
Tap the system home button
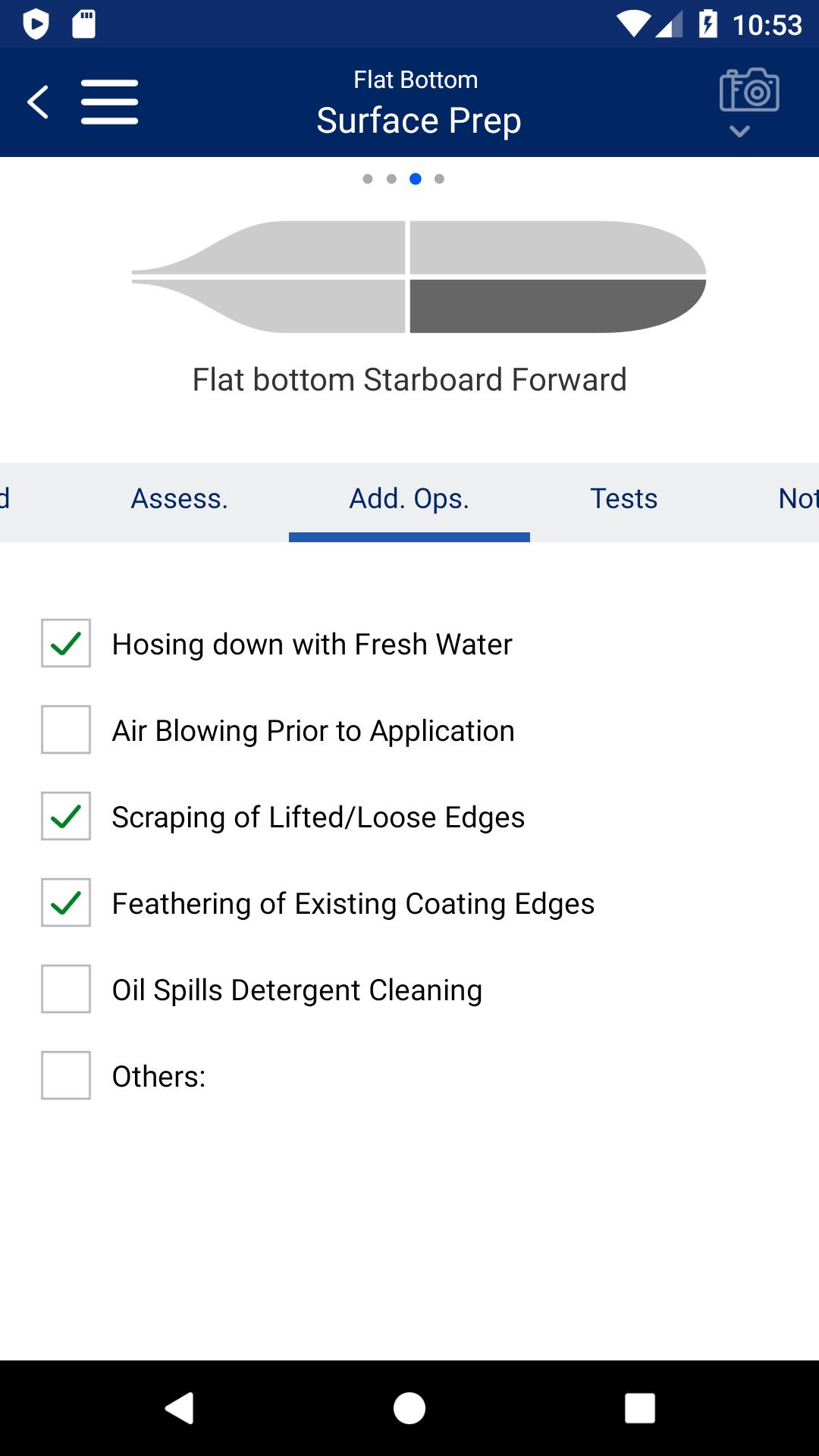tap(409, 1409)
